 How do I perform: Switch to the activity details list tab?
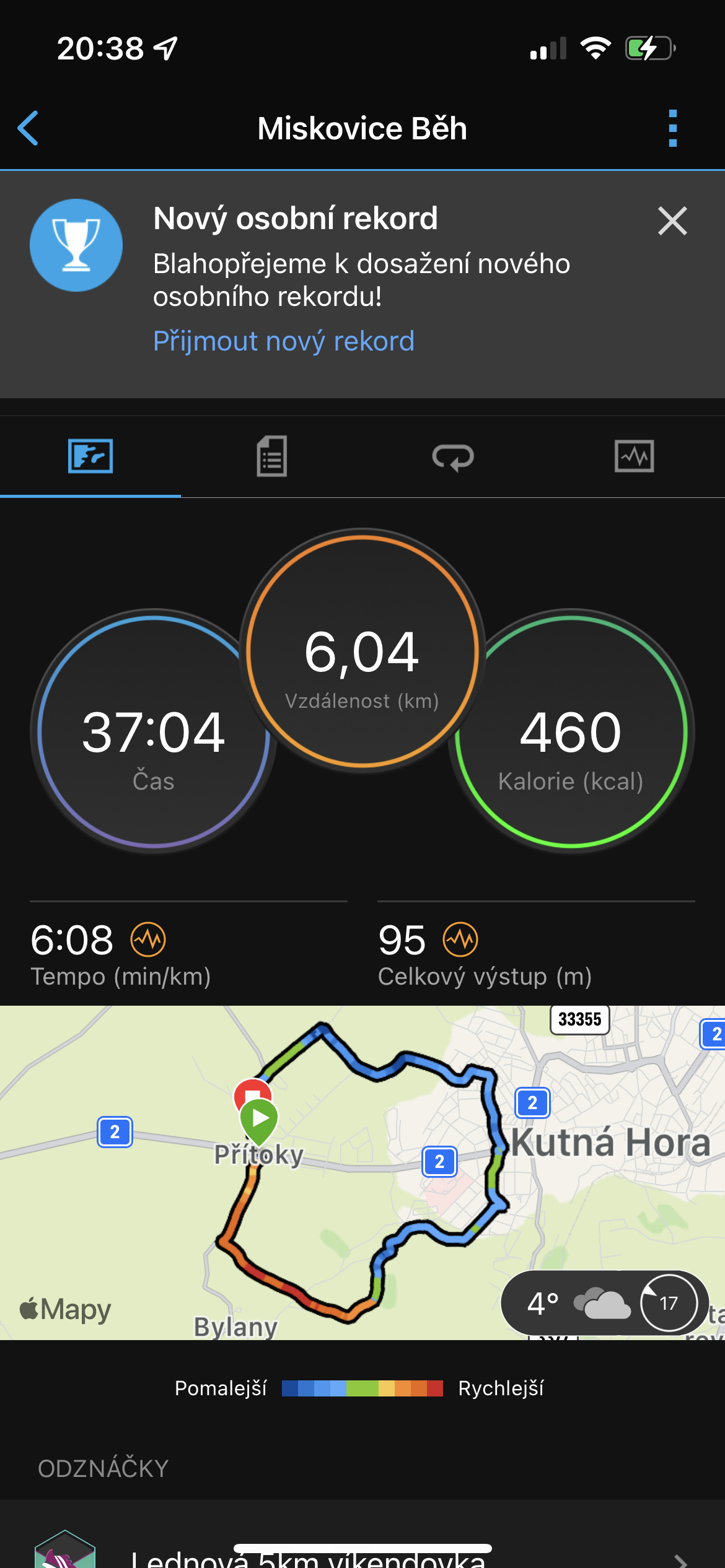coord(271,456)
